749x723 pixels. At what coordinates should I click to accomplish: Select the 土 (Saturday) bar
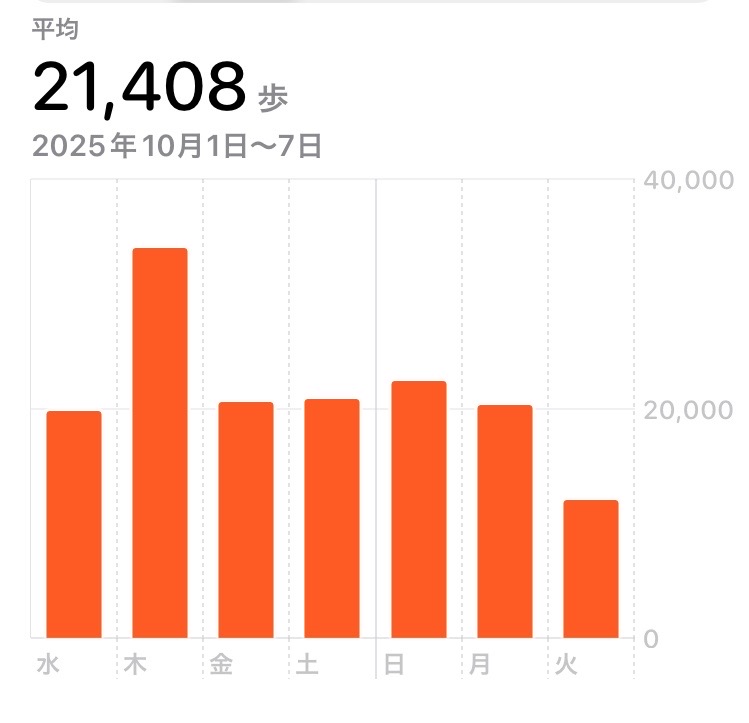pos(332,518)
